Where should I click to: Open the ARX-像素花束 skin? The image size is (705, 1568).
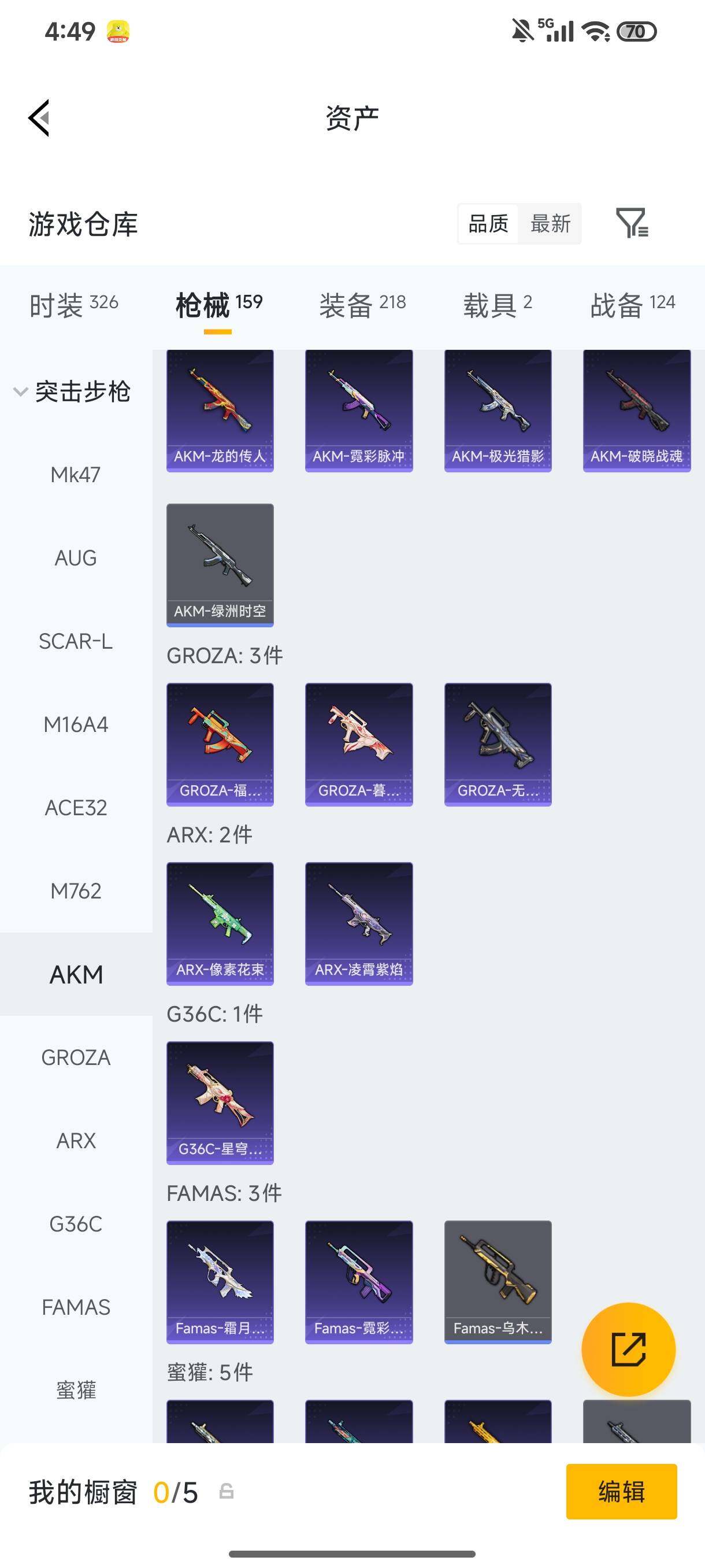[220, 923]
